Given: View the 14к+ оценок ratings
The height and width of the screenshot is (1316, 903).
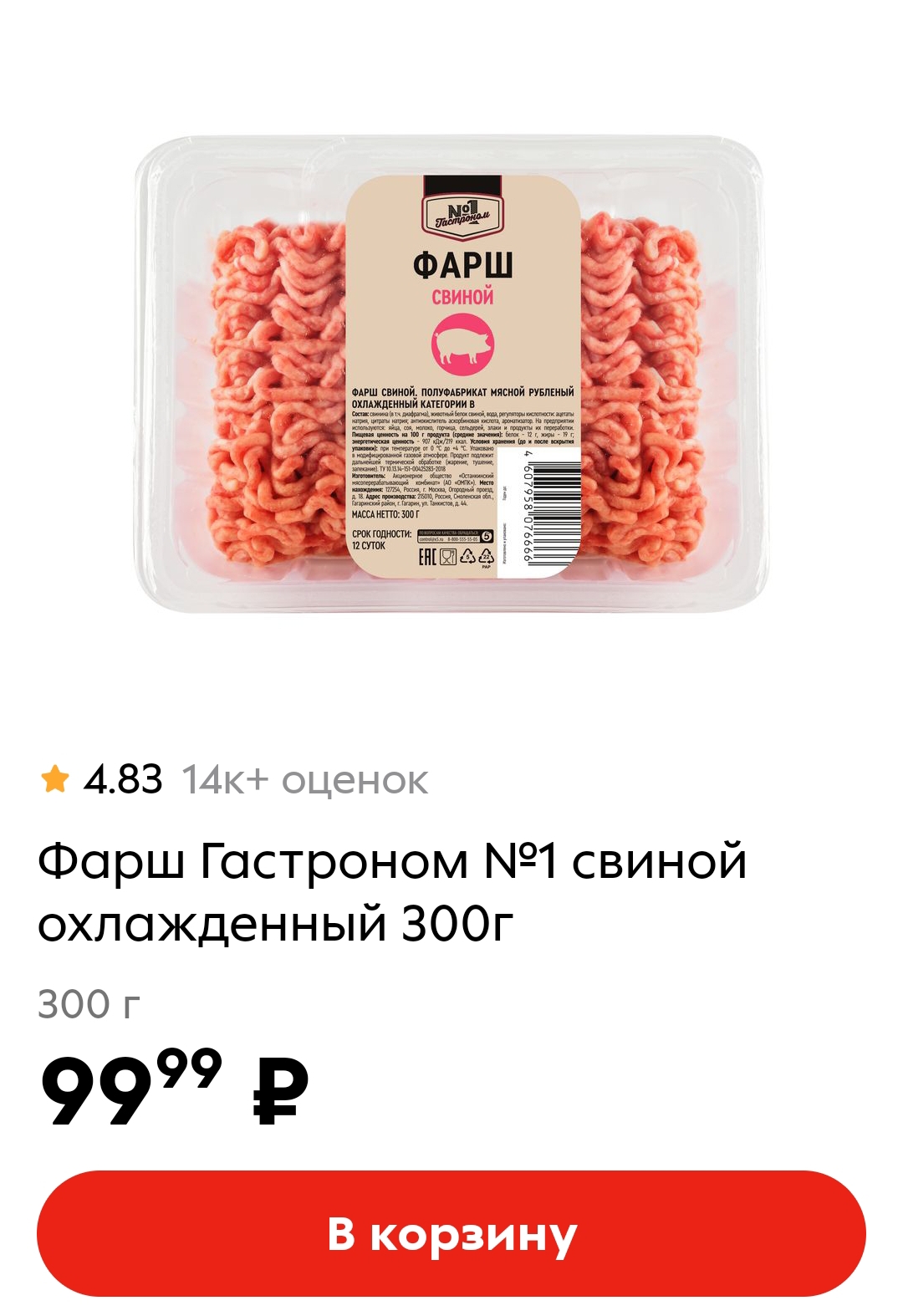Looking at the screenshot, I should click(304, 780).
